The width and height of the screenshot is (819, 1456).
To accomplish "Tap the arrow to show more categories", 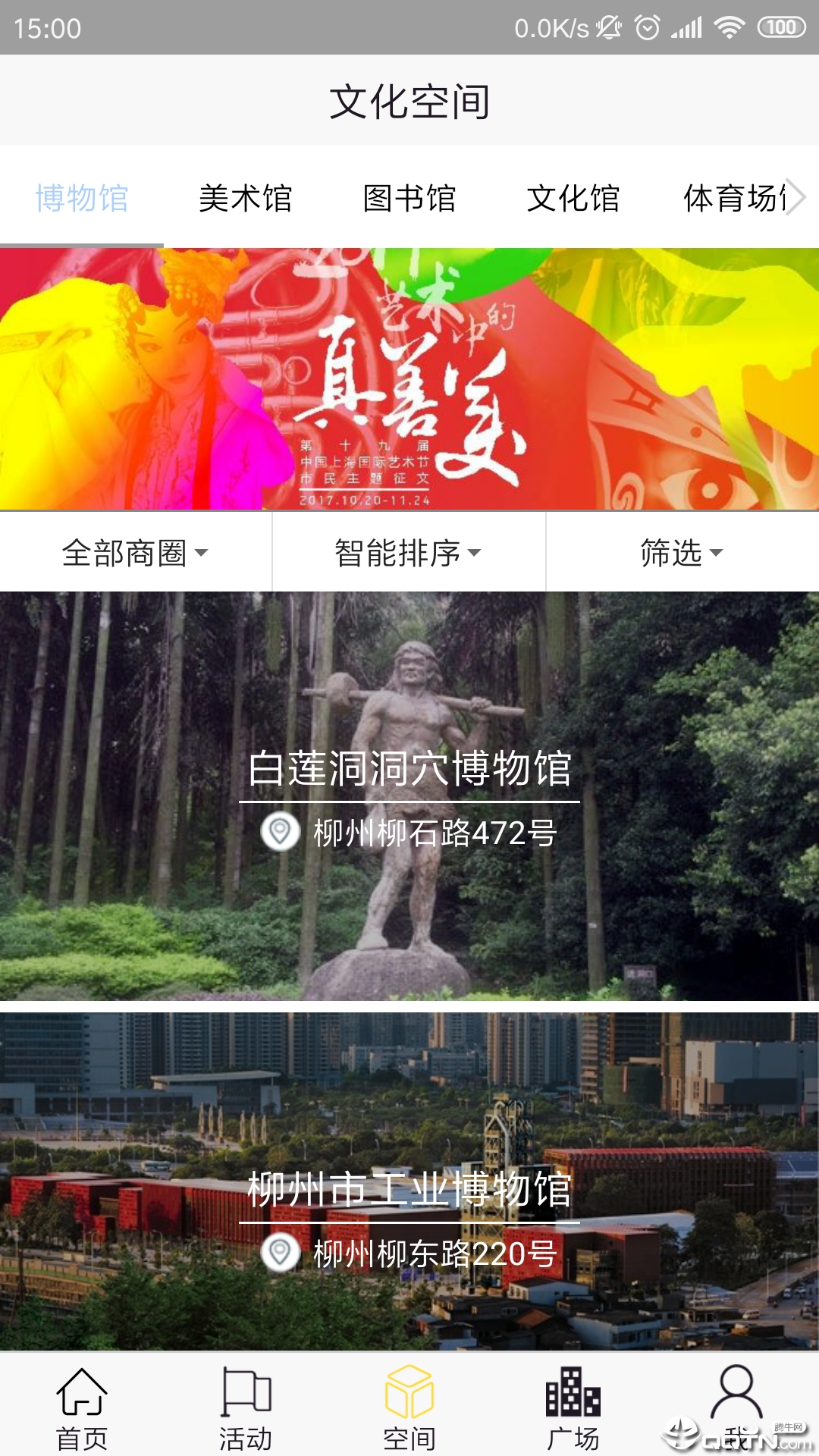I will pyautogui.click(x=795, y=197).
